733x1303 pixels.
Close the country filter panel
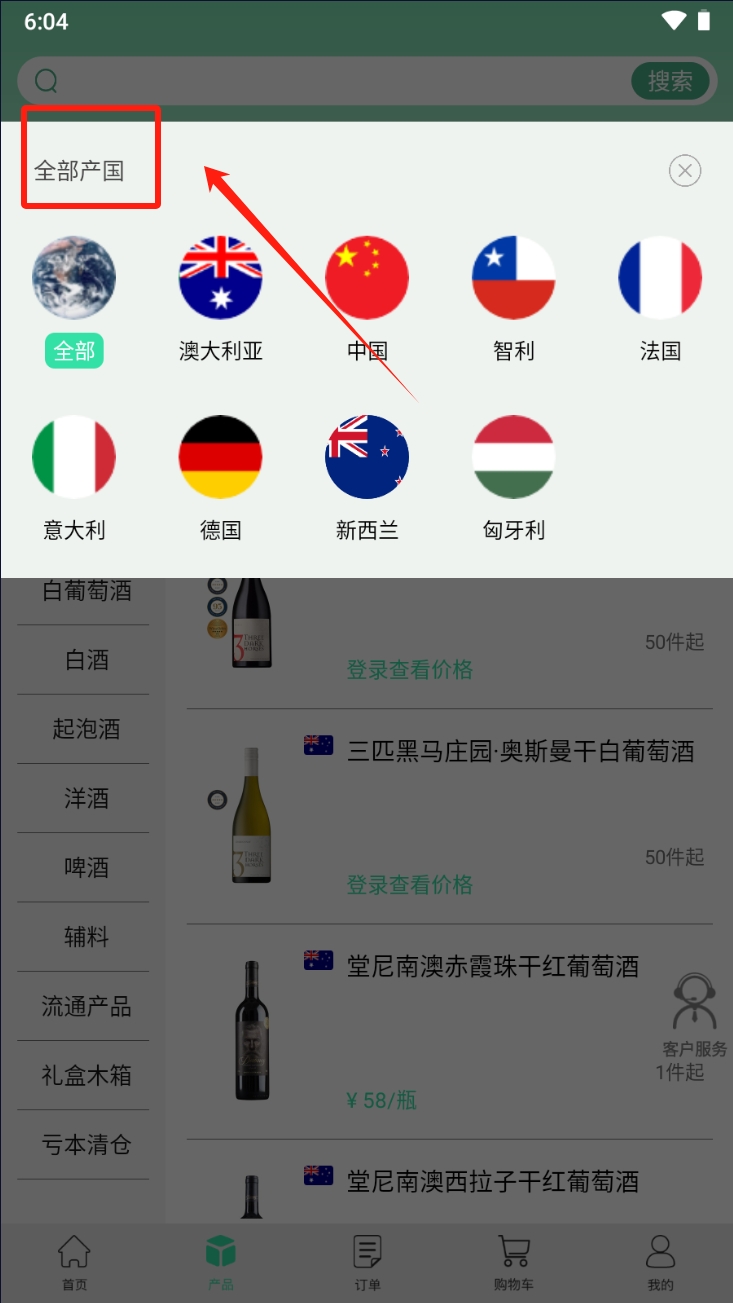[x=684, y=171]
